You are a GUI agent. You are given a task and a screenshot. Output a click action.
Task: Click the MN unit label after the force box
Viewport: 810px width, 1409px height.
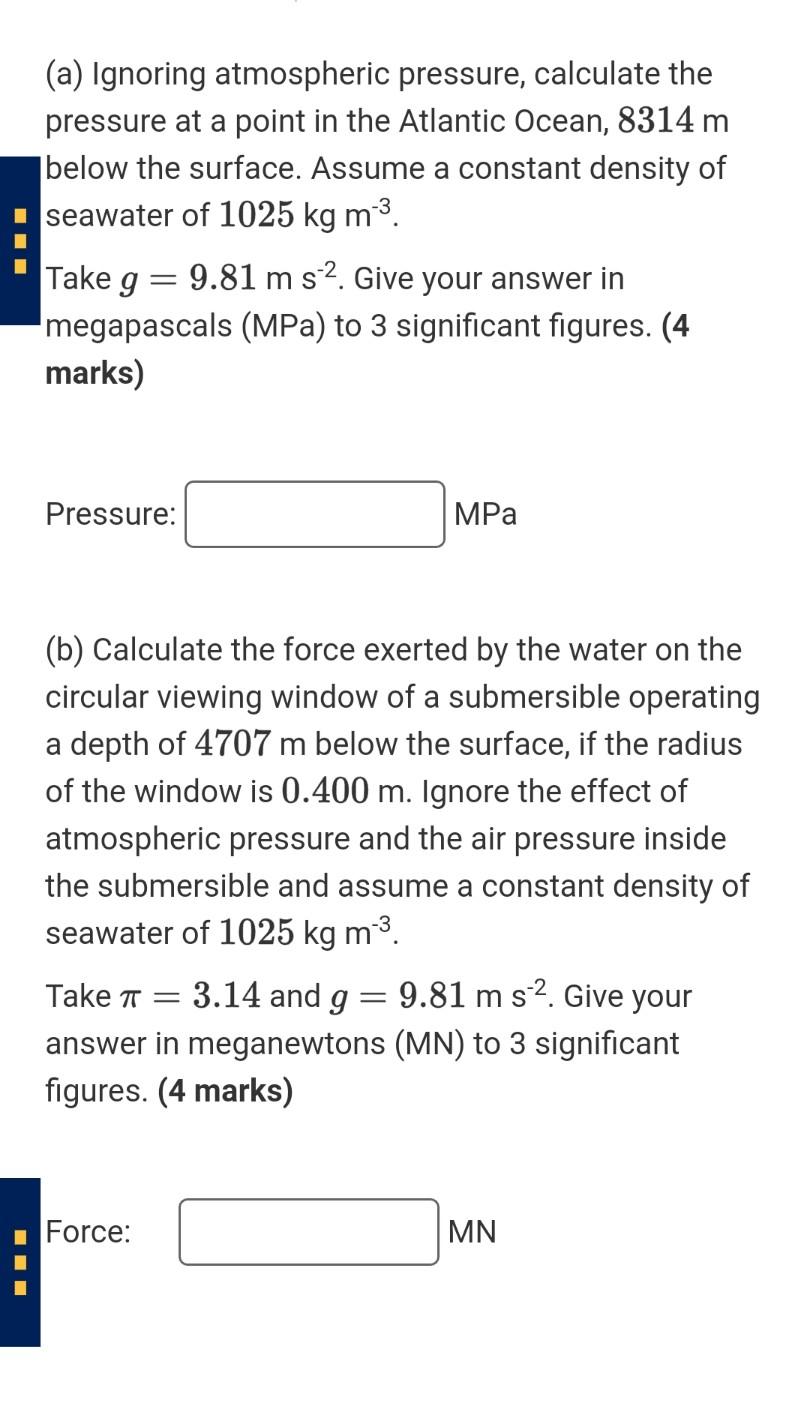(x=471, y=1232)
